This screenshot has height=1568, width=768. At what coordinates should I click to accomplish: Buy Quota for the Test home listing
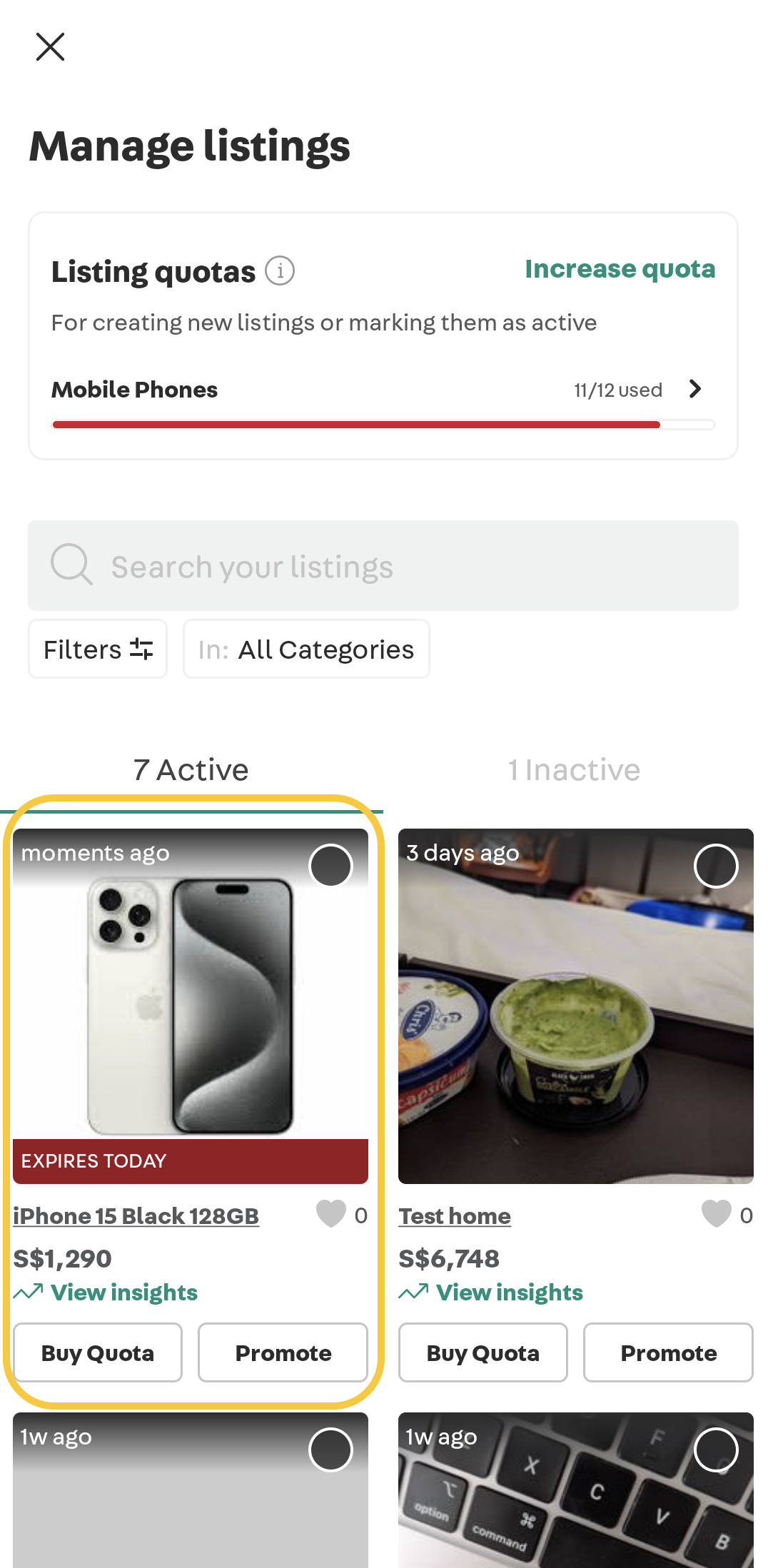click(482, 1352)
